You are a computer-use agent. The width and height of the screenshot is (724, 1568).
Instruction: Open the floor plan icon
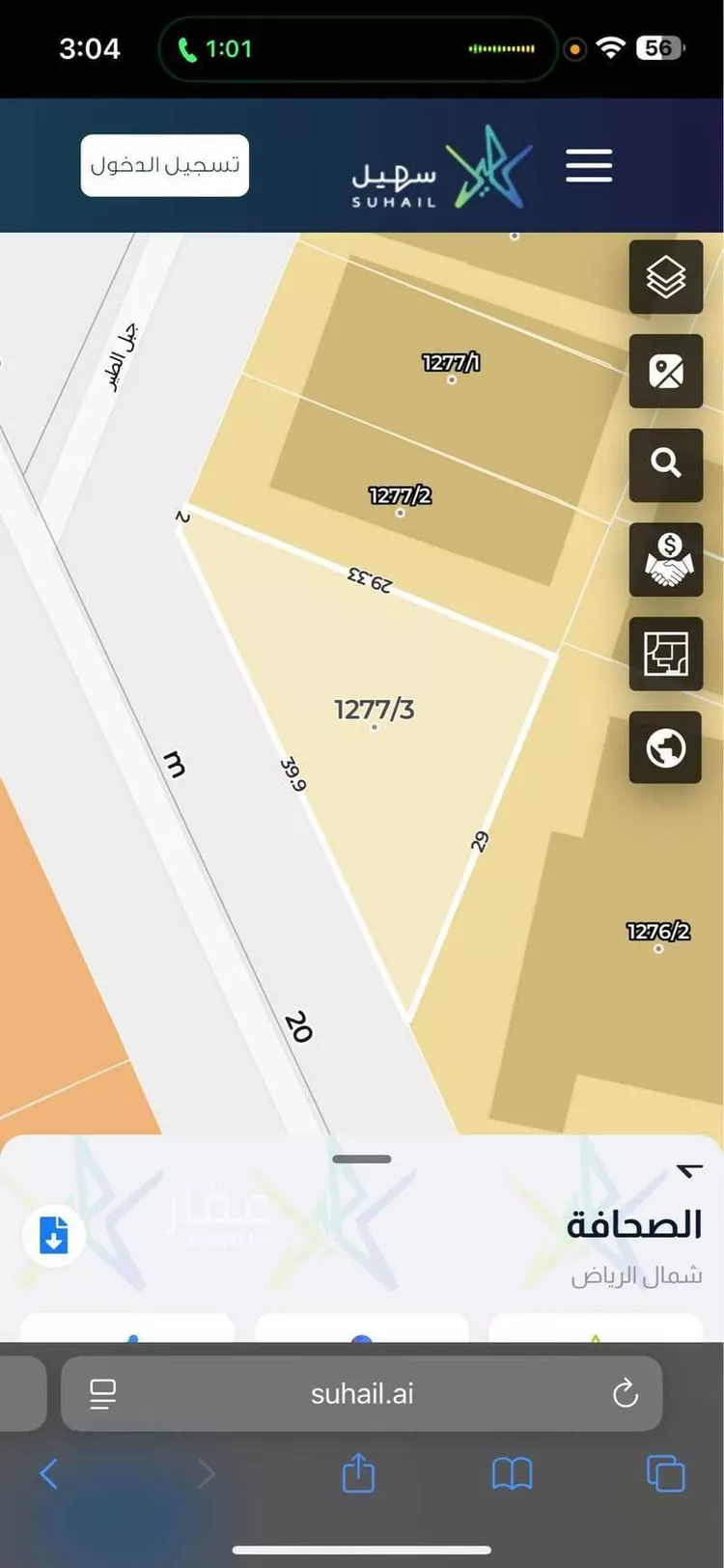click(665, 654)
